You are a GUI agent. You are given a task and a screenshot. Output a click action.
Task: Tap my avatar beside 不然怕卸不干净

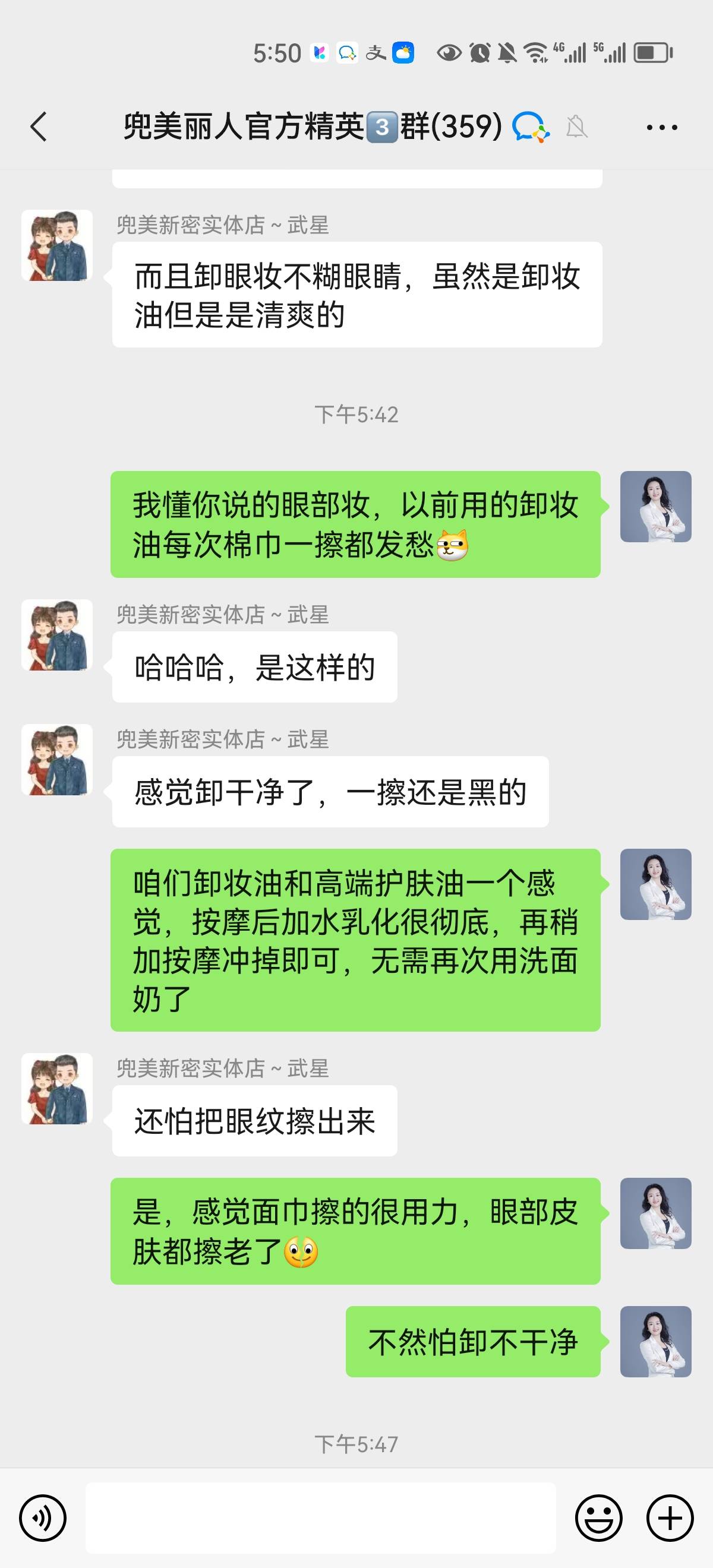655,1342
